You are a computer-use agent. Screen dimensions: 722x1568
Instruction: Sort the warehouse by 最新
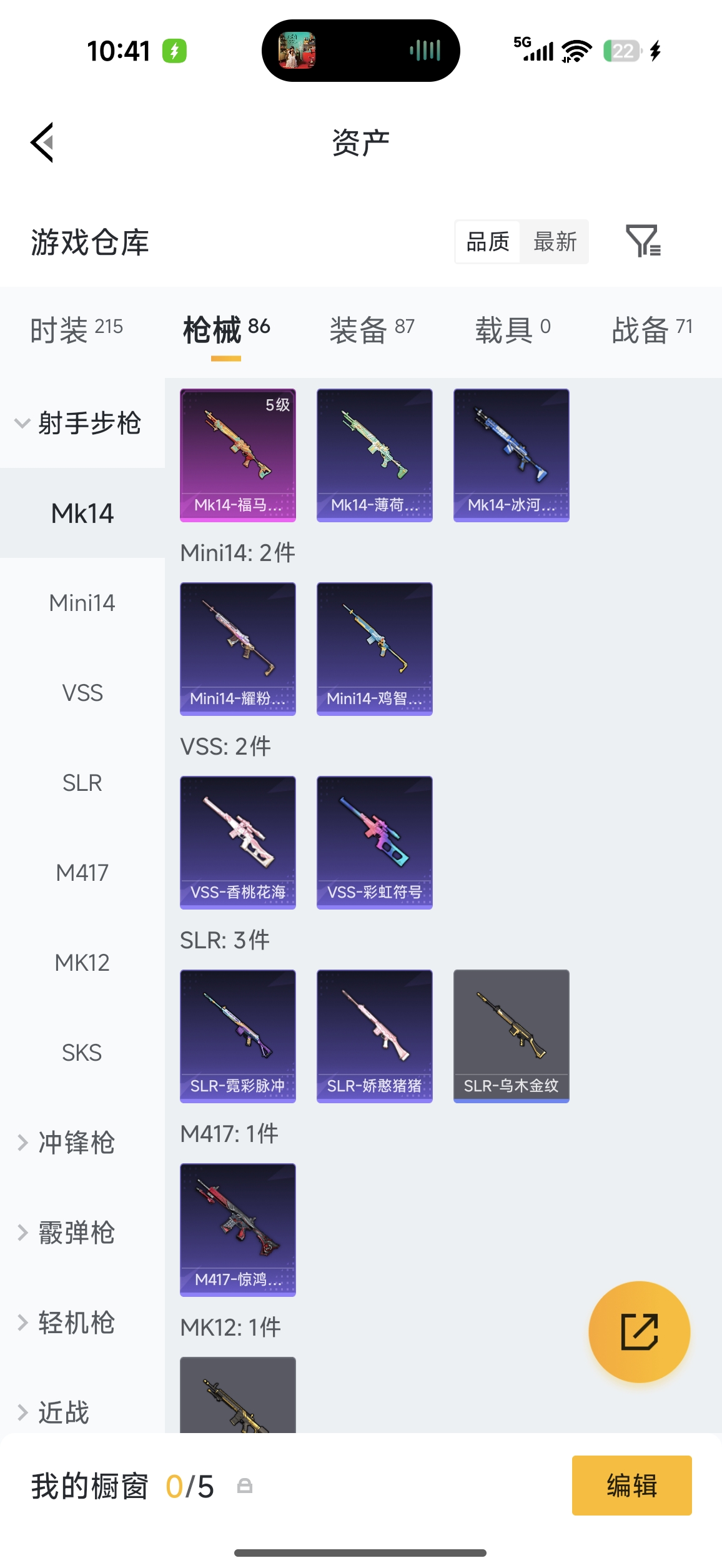(555, 242)
